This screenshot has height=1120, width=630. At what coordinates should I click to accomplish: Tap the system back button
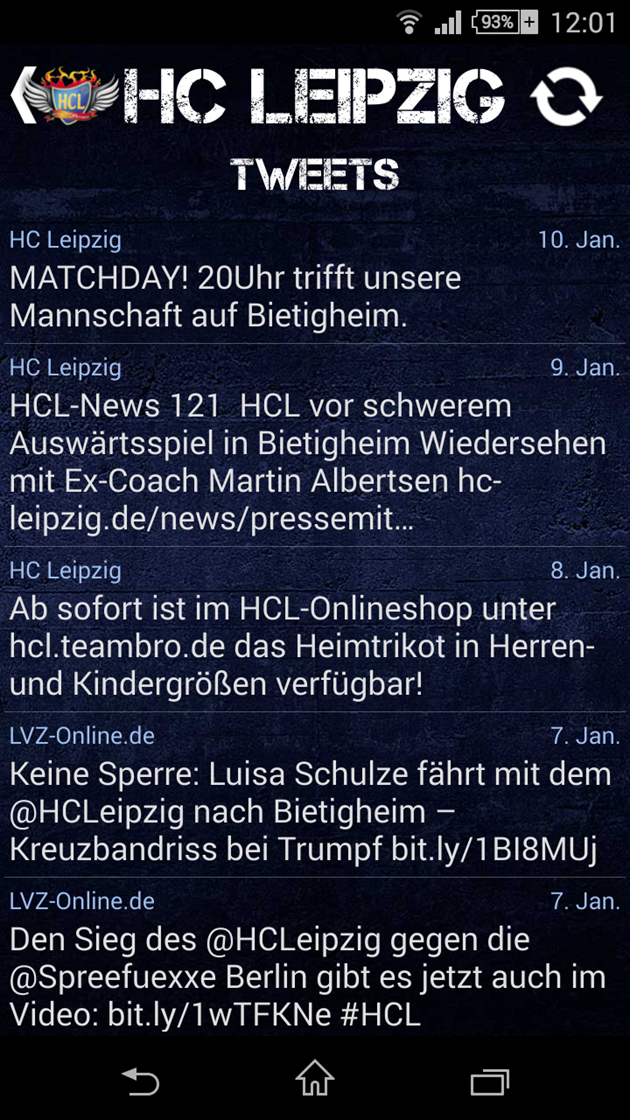(140, 1080)
